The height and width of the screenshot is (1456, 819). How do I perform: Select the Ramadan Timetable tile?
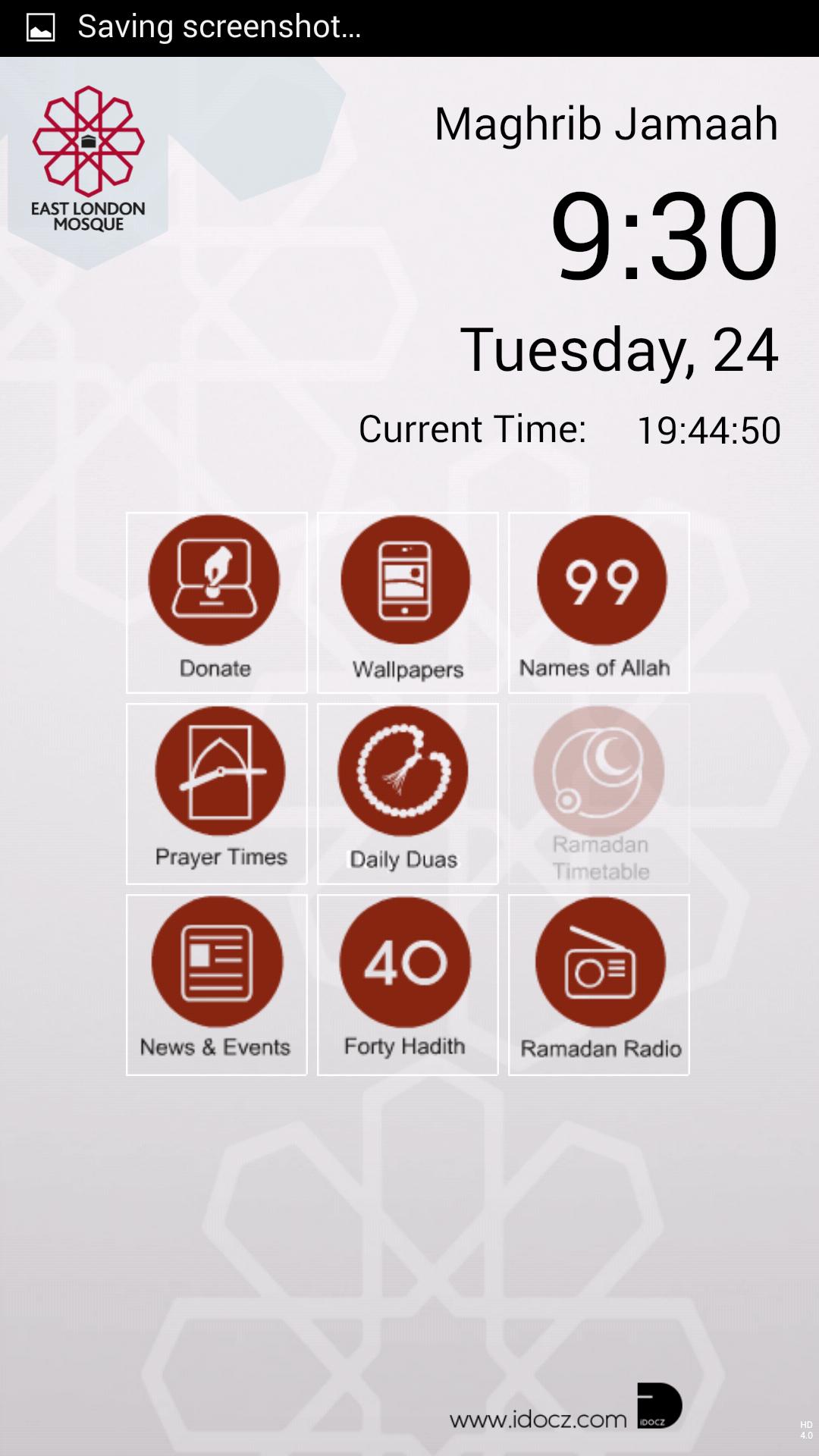pos(598,793)
